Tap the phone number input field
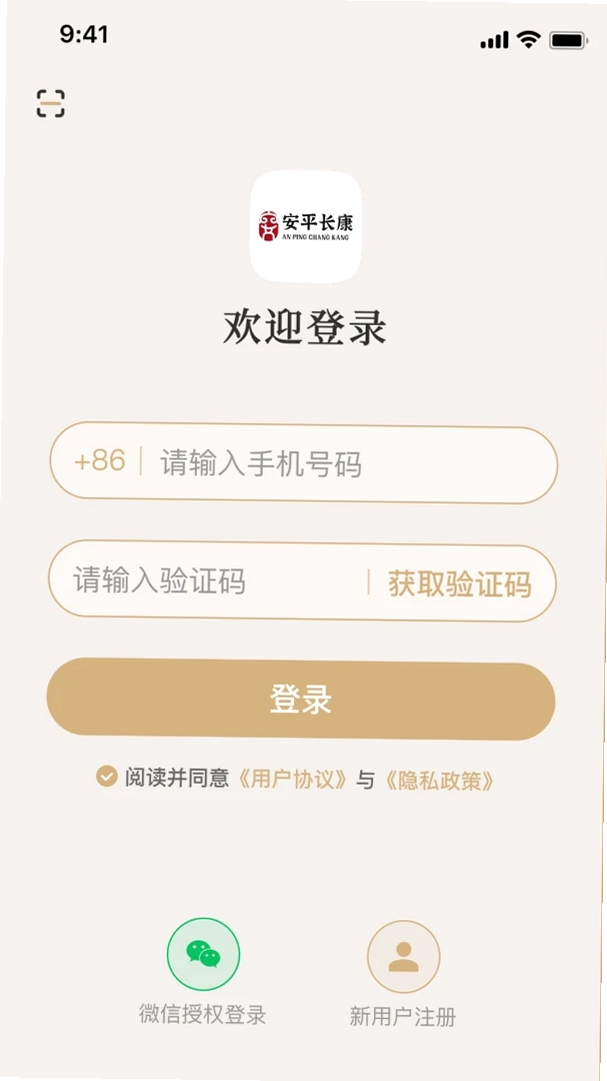 (304, 463)
